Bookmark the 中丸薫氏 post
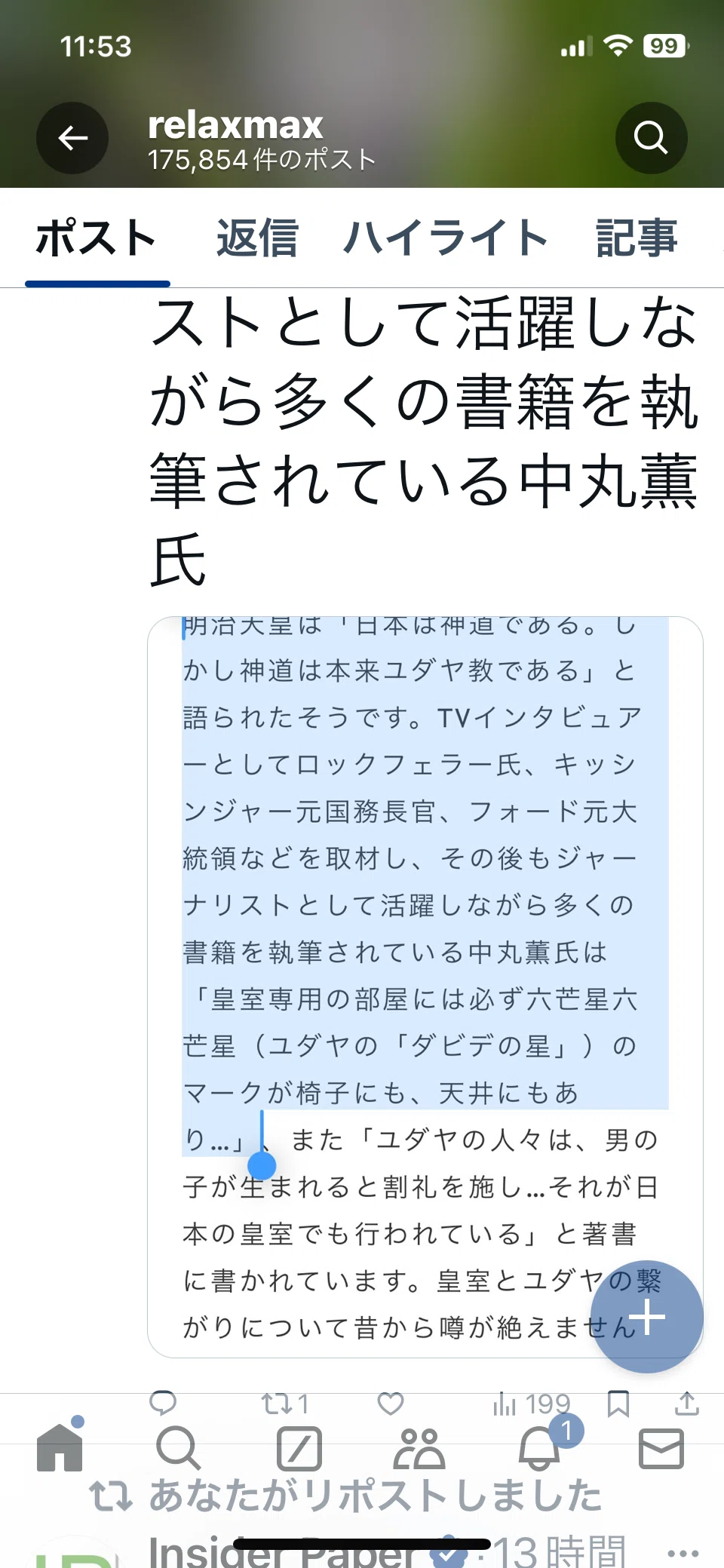The width and height of the screenshot is (724, 1568). click(x=618, y=1404)
